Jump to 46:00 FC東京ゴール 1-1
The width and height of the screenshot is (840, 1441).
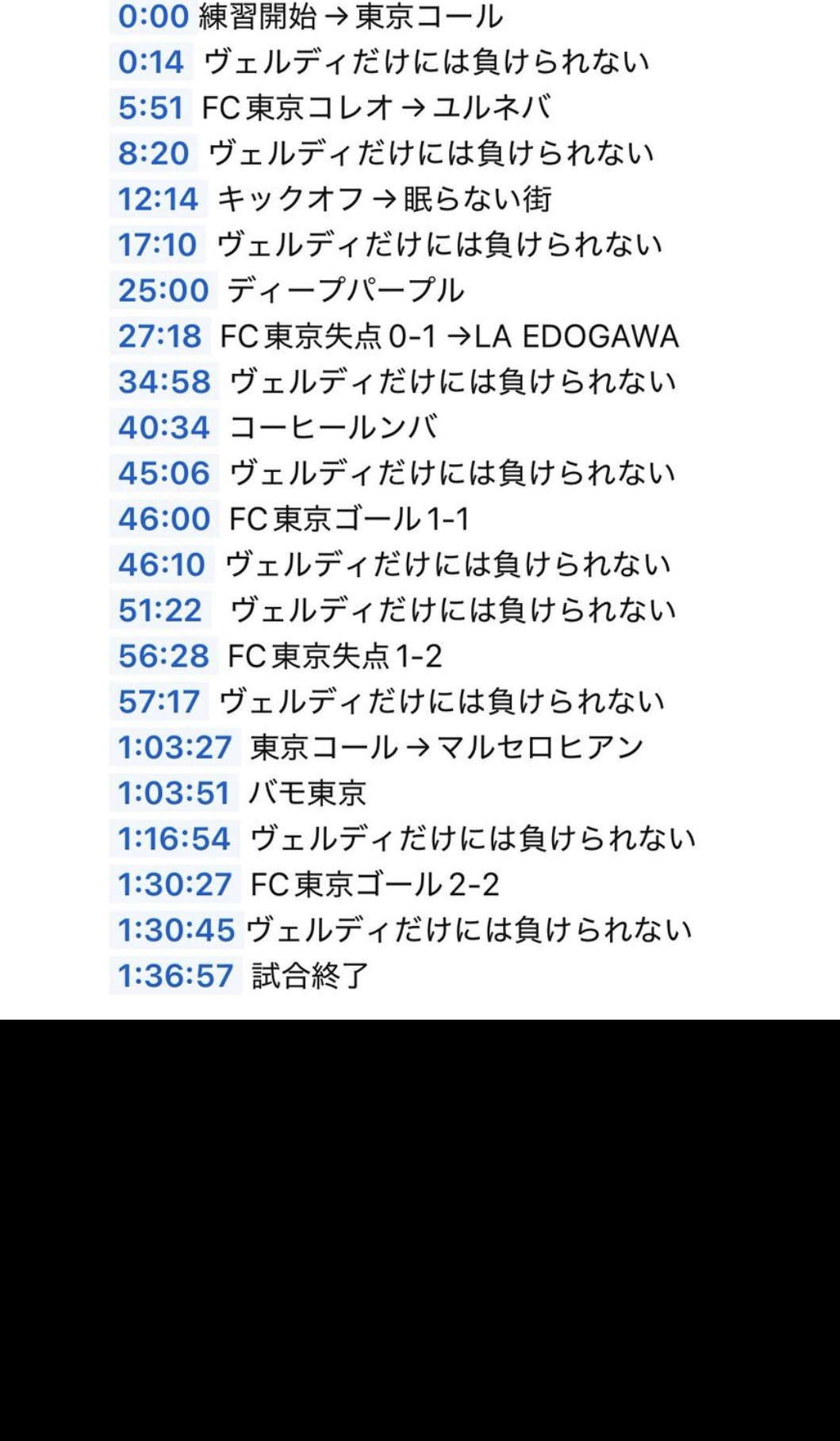coord(164,519)
